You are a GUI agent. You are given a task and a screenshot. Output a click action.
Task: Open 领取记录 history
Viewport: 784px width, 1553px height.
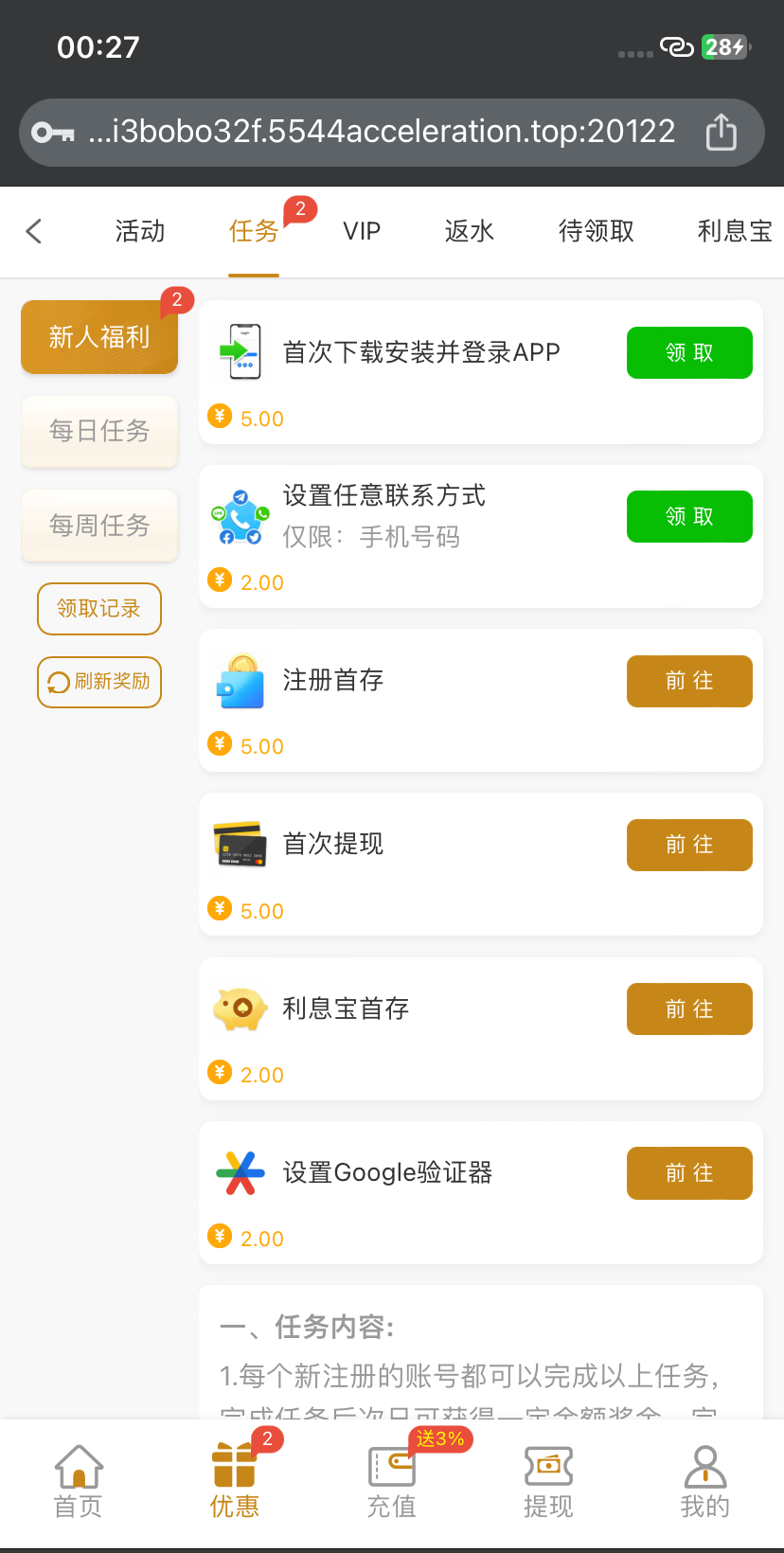coord(99,608)
